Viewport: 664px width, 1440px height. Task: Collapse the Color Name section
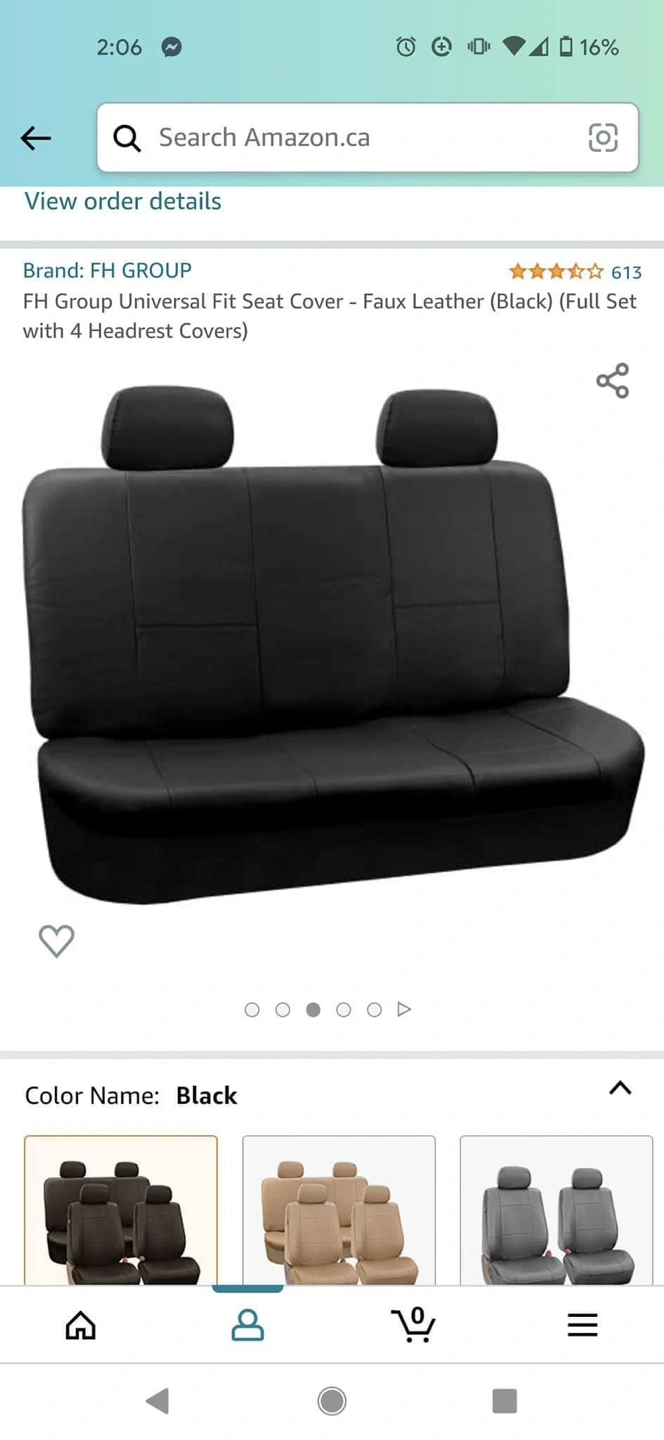pos(620,1088)
